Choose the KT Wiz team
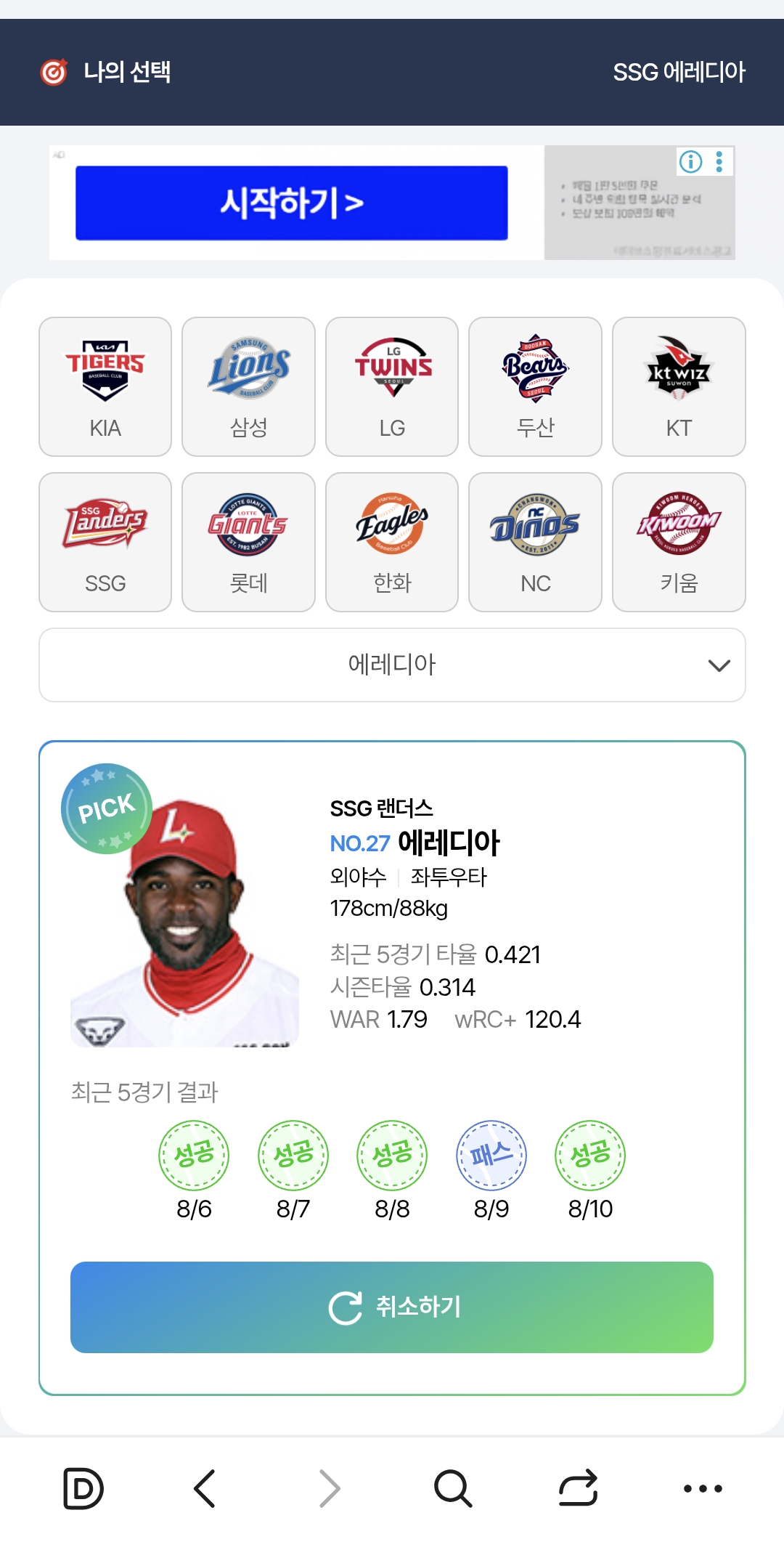Screen dimensions: 784x1542 pyautogui.click(x=679, y=386)
